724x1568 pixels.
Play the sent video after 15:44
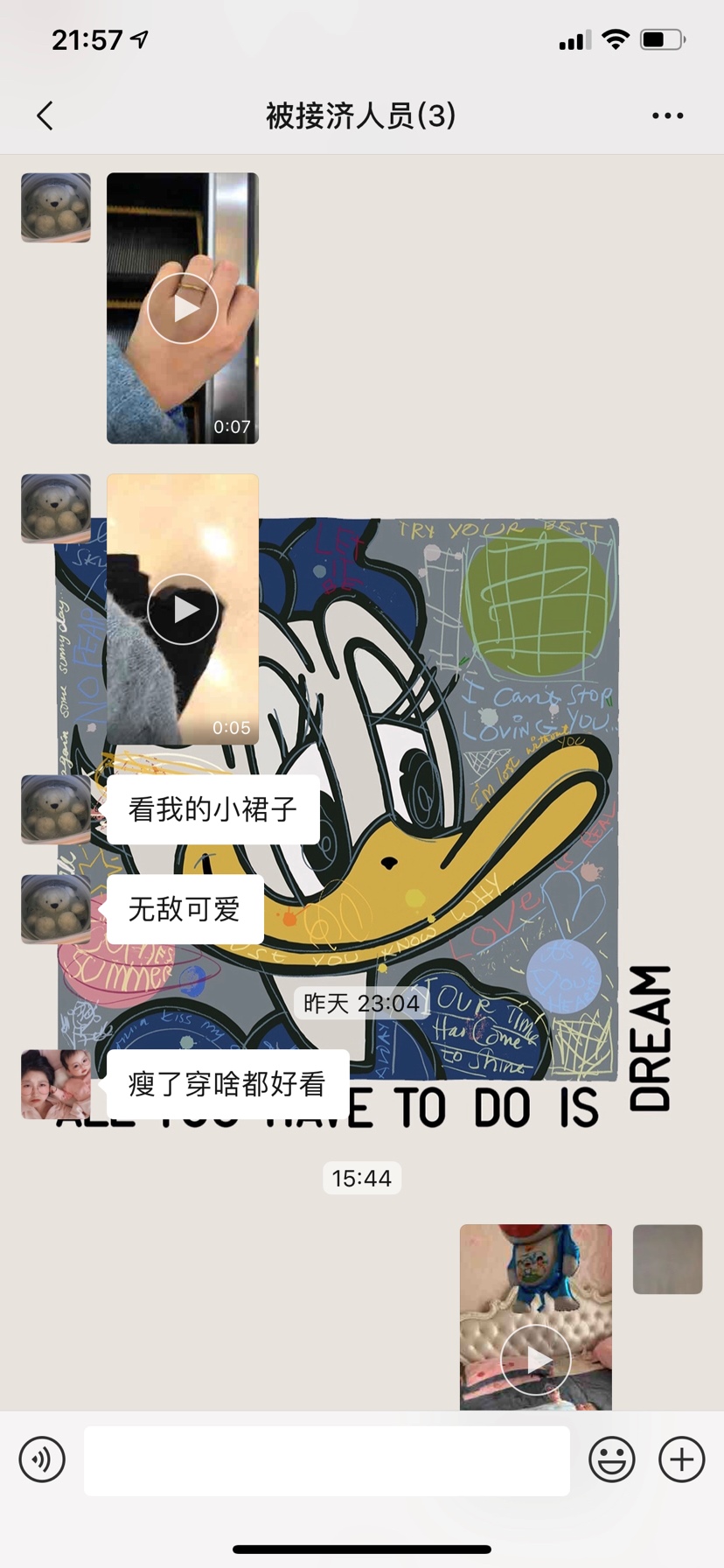(x=535, y=1358)
